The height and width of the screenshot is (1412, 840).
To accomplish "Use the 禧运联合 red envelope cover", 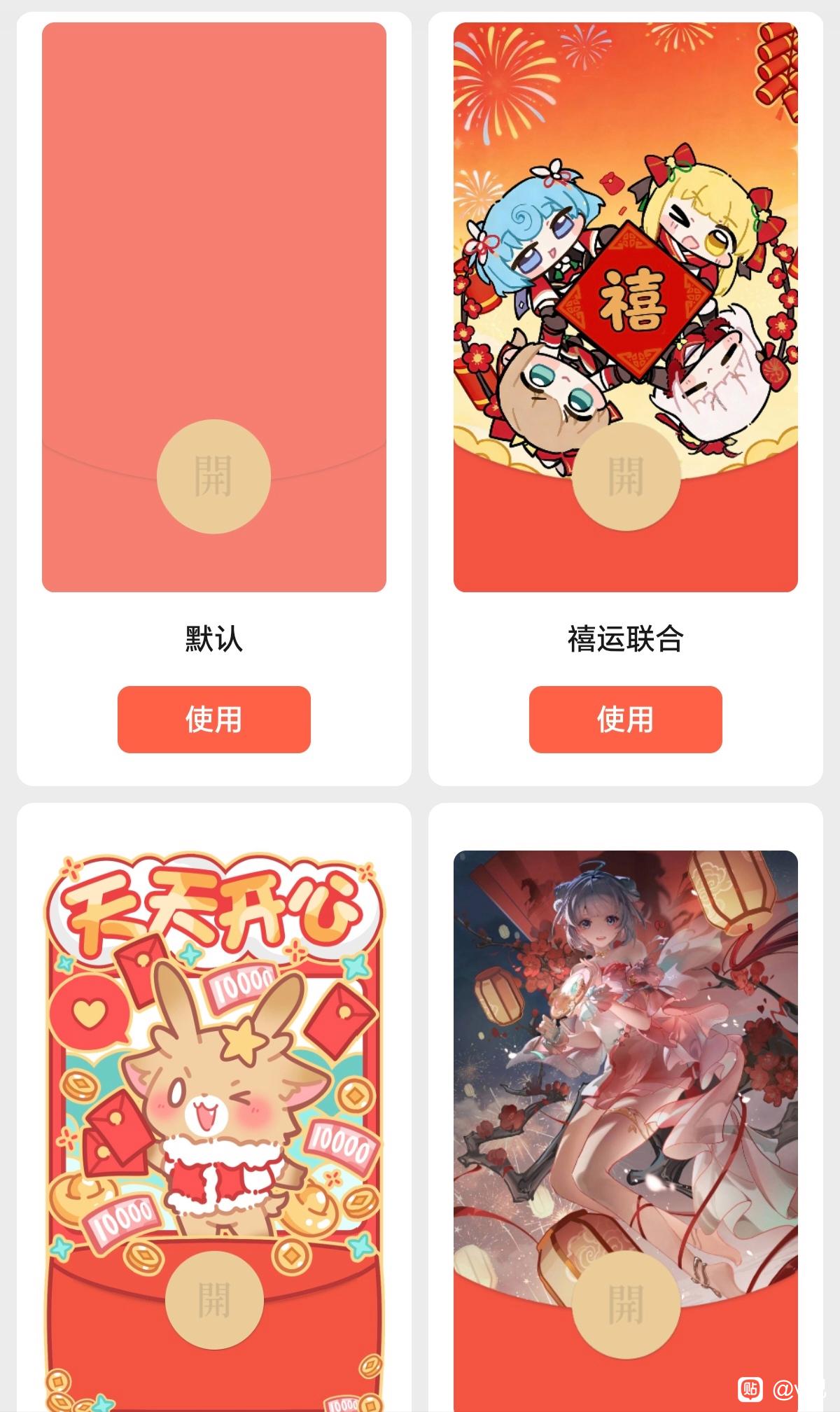I will tap(625, 719).
